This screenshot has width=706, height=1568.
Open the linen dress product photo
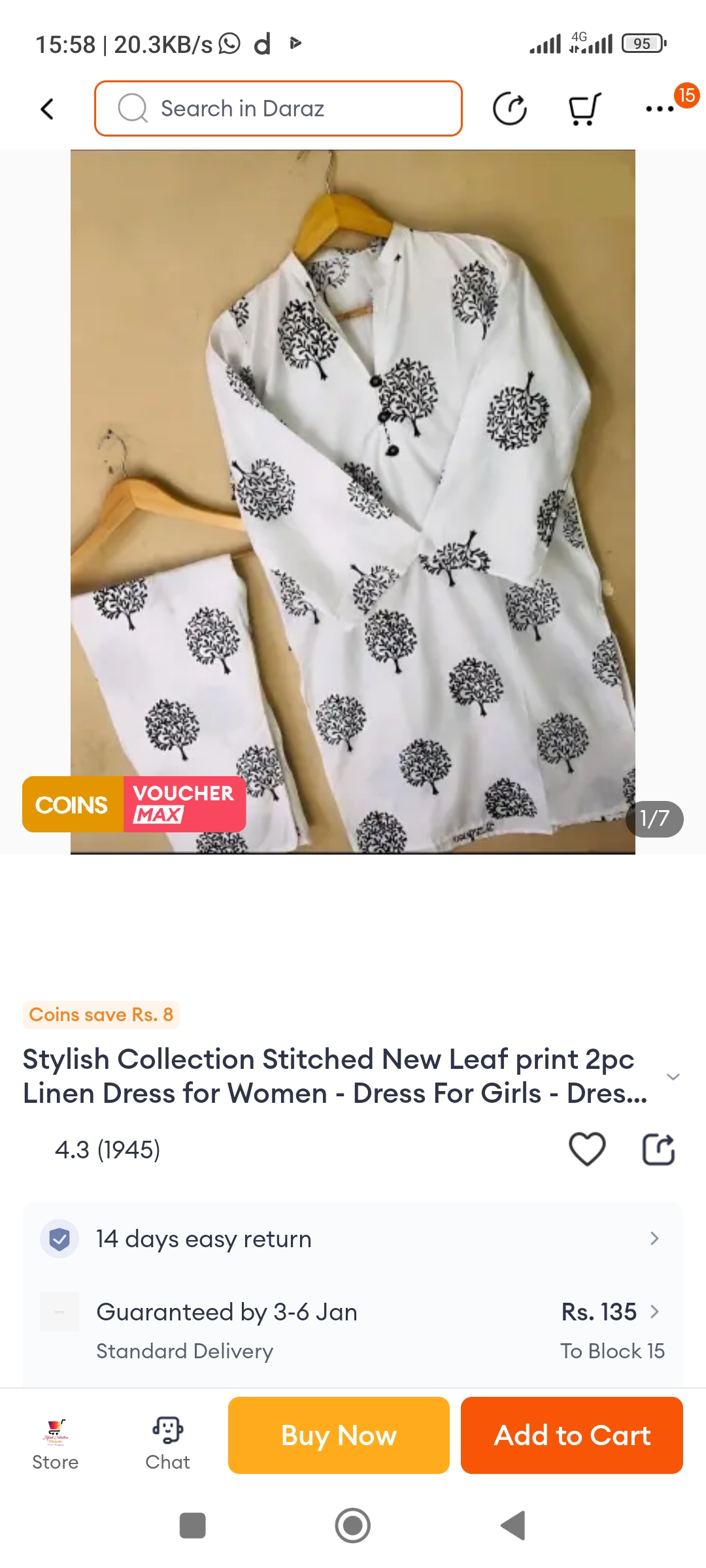click(353, 502)
